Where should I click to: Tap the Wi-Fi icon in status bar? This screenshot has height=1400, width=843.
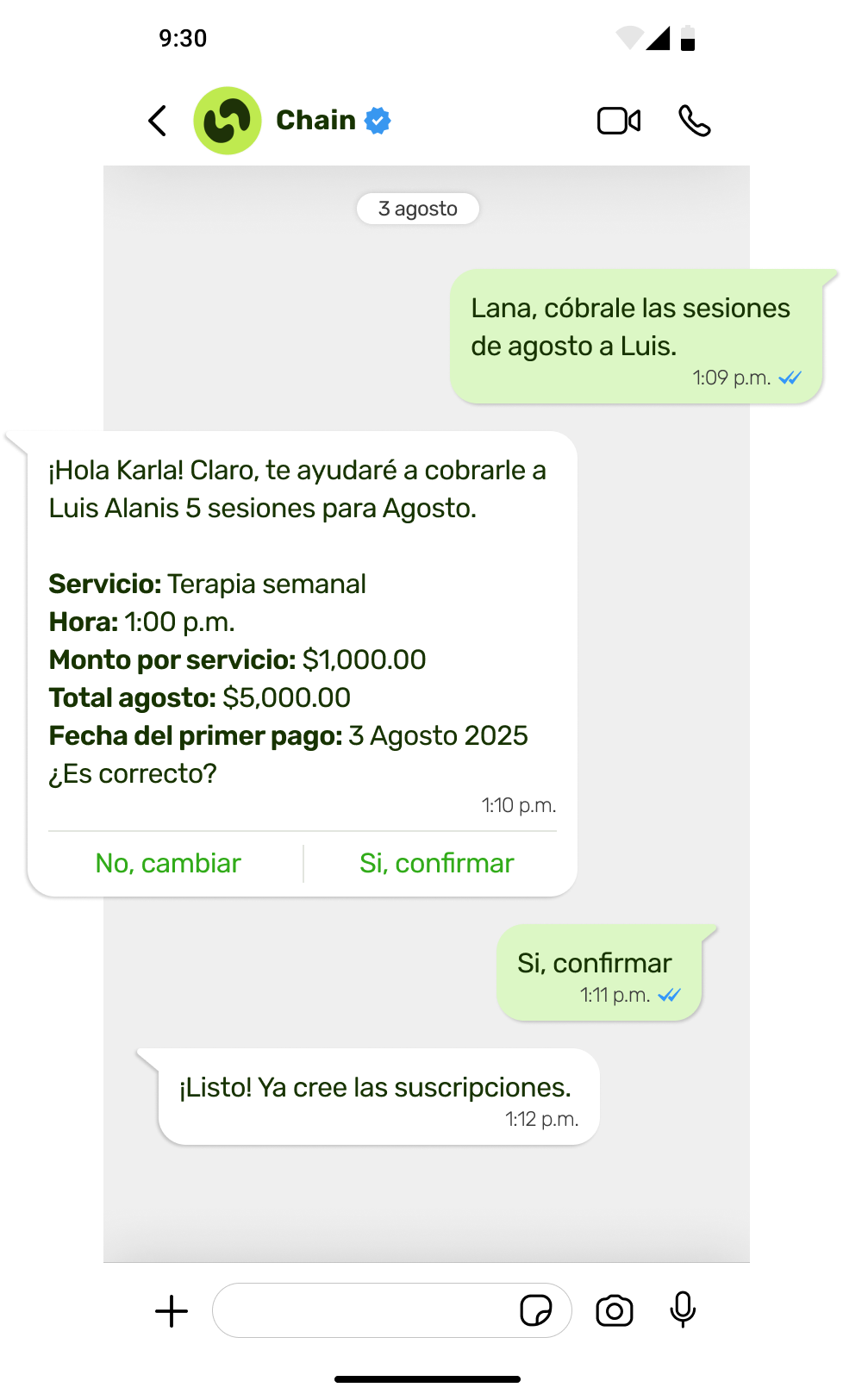628,35
